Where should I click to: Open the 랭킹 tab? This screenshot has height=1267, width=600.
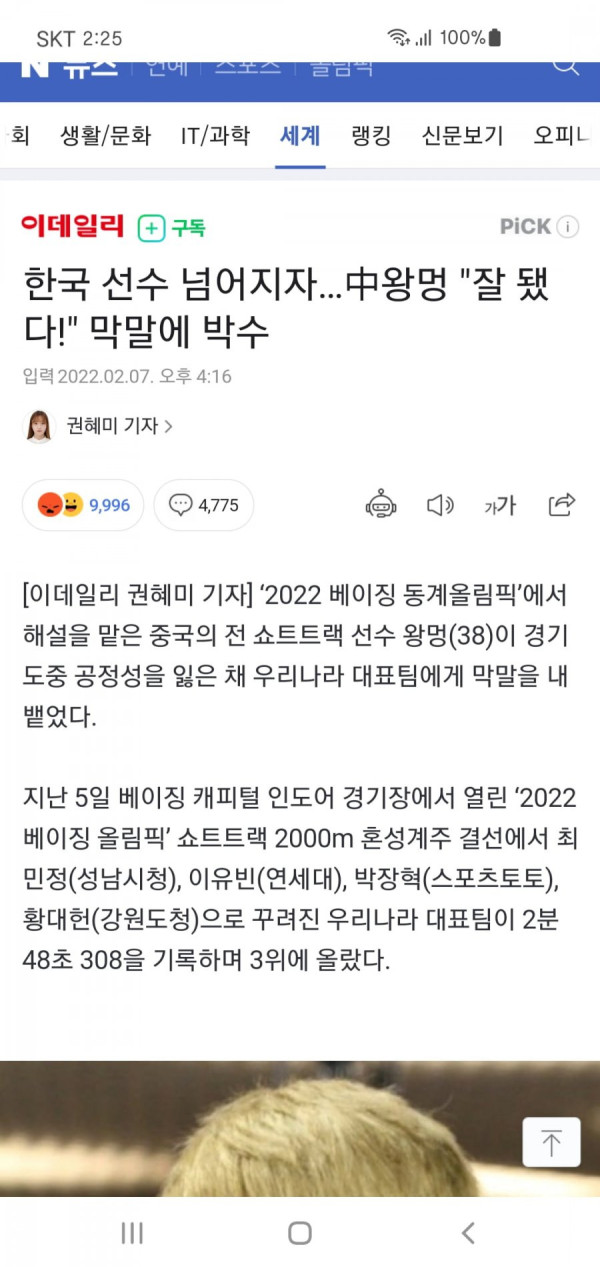371,136
